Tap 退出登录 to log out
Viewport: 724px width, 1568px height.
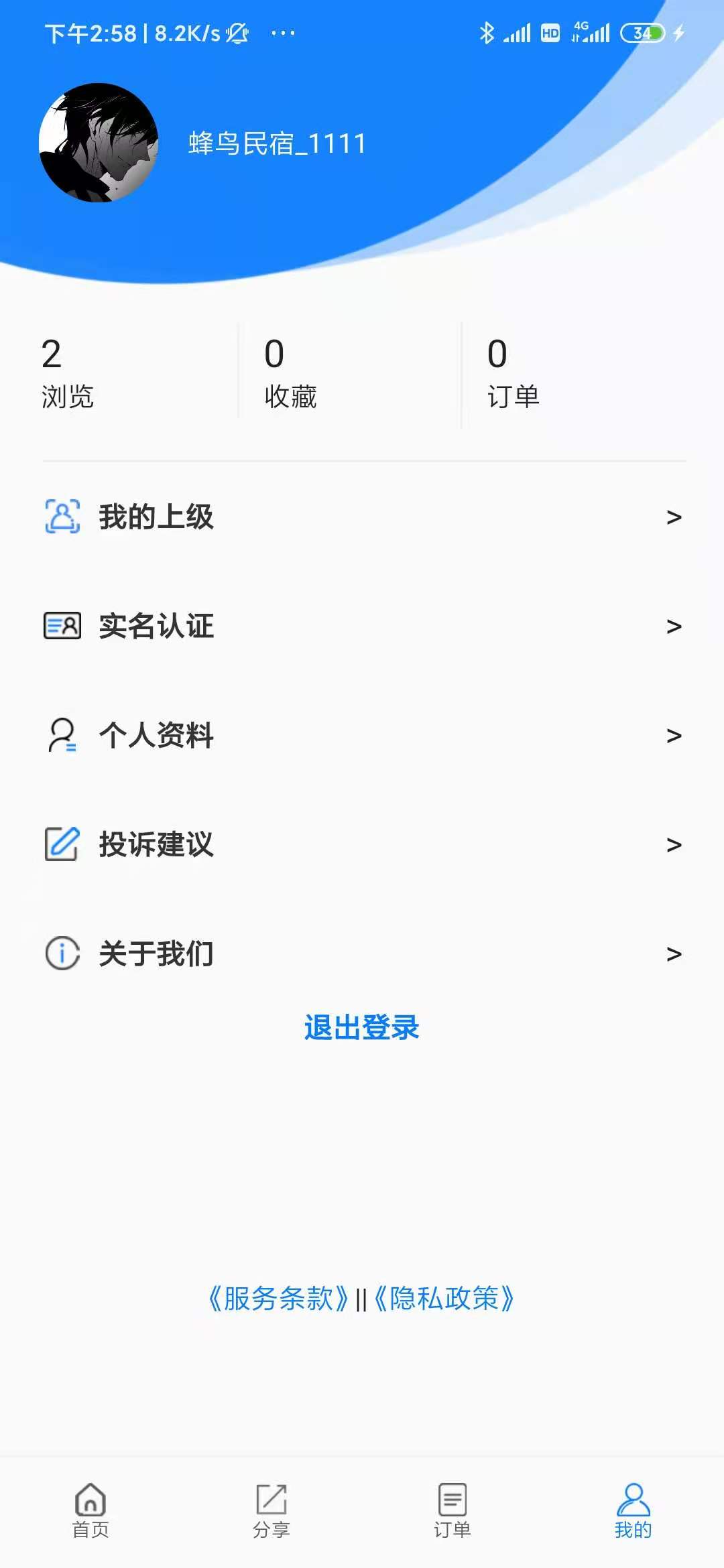pyautogui.click(x=362, y=1027)
